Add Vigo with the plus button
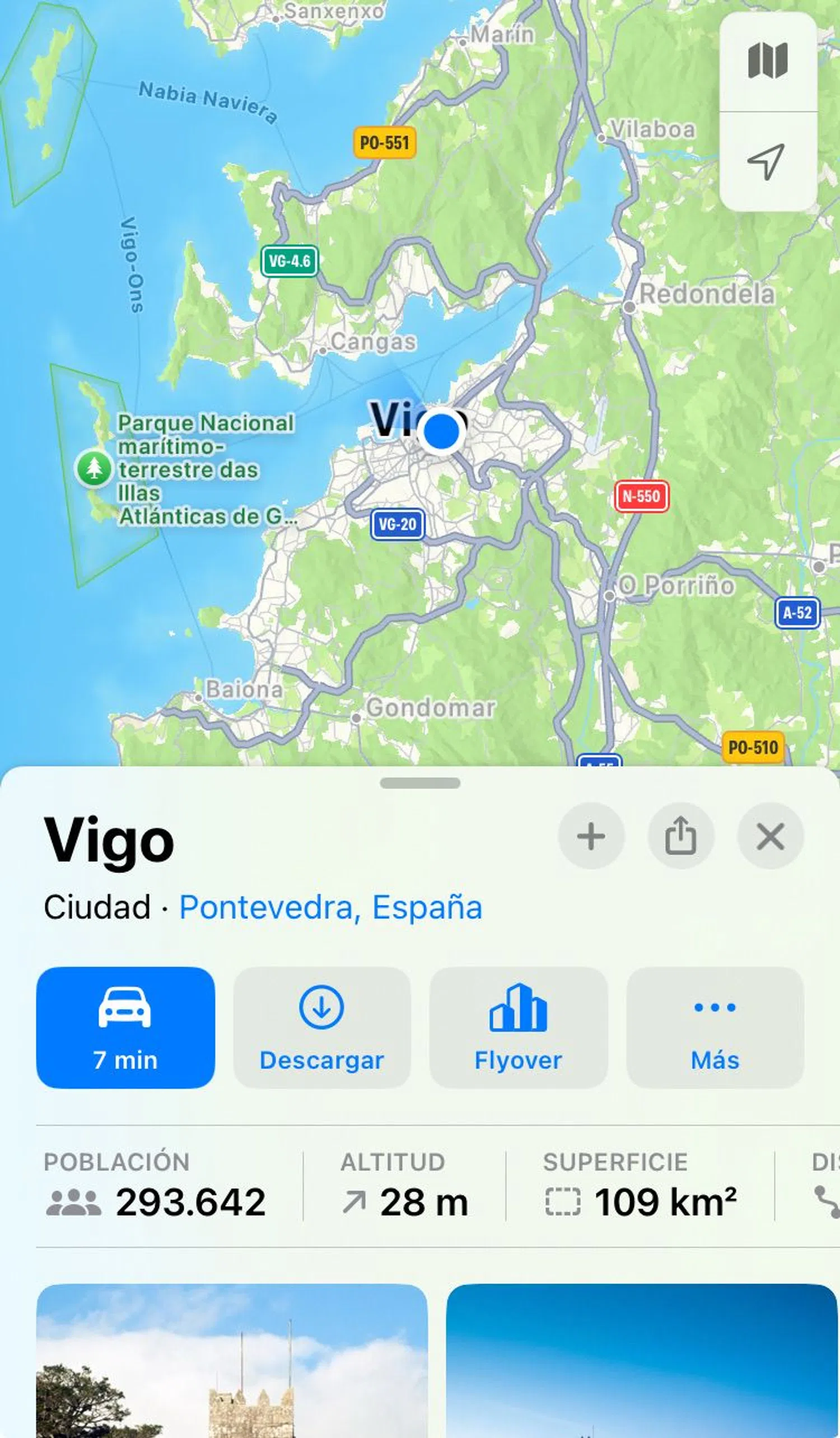 pos(591,837)
